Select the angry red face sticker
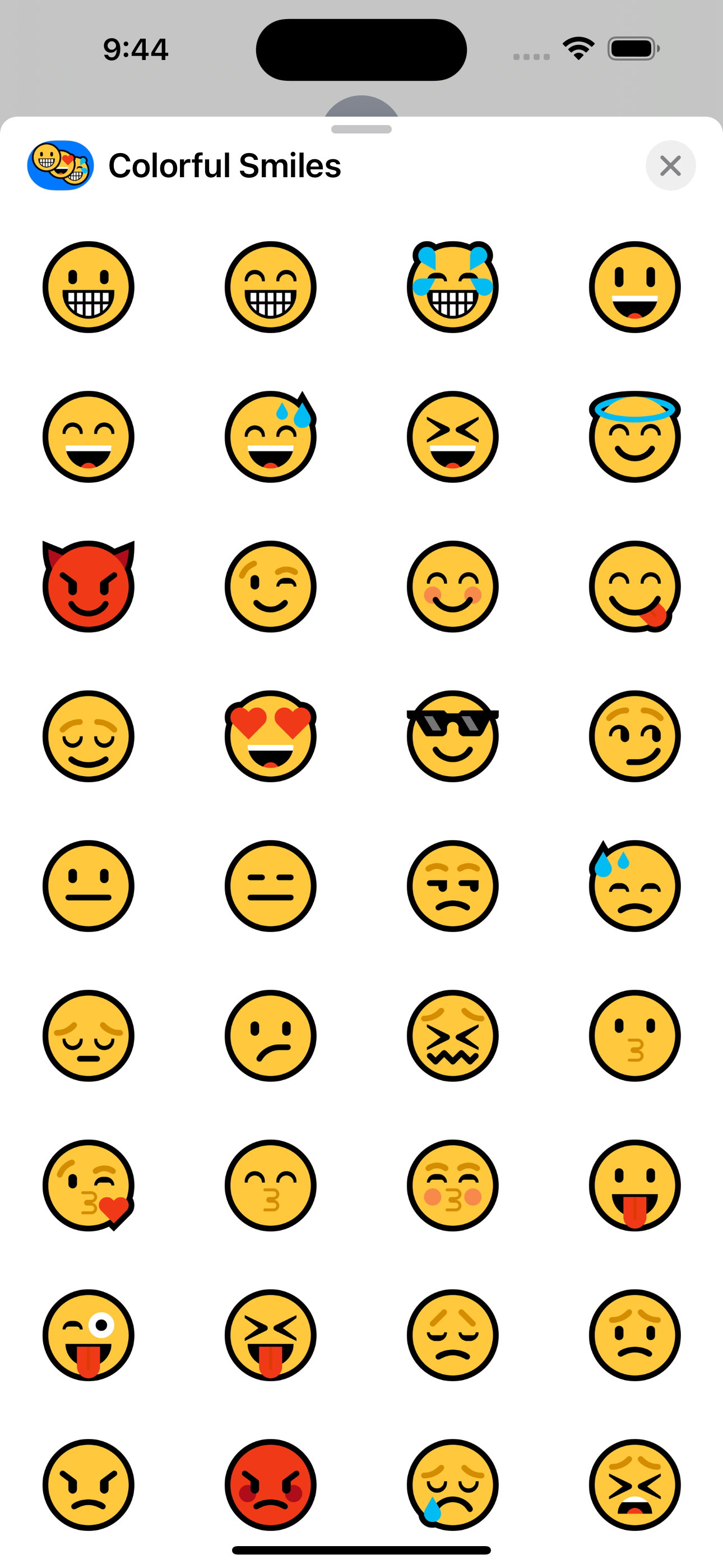This screenshot has width=723, height=1568. pyautogui.click(x=270, y=1484)
